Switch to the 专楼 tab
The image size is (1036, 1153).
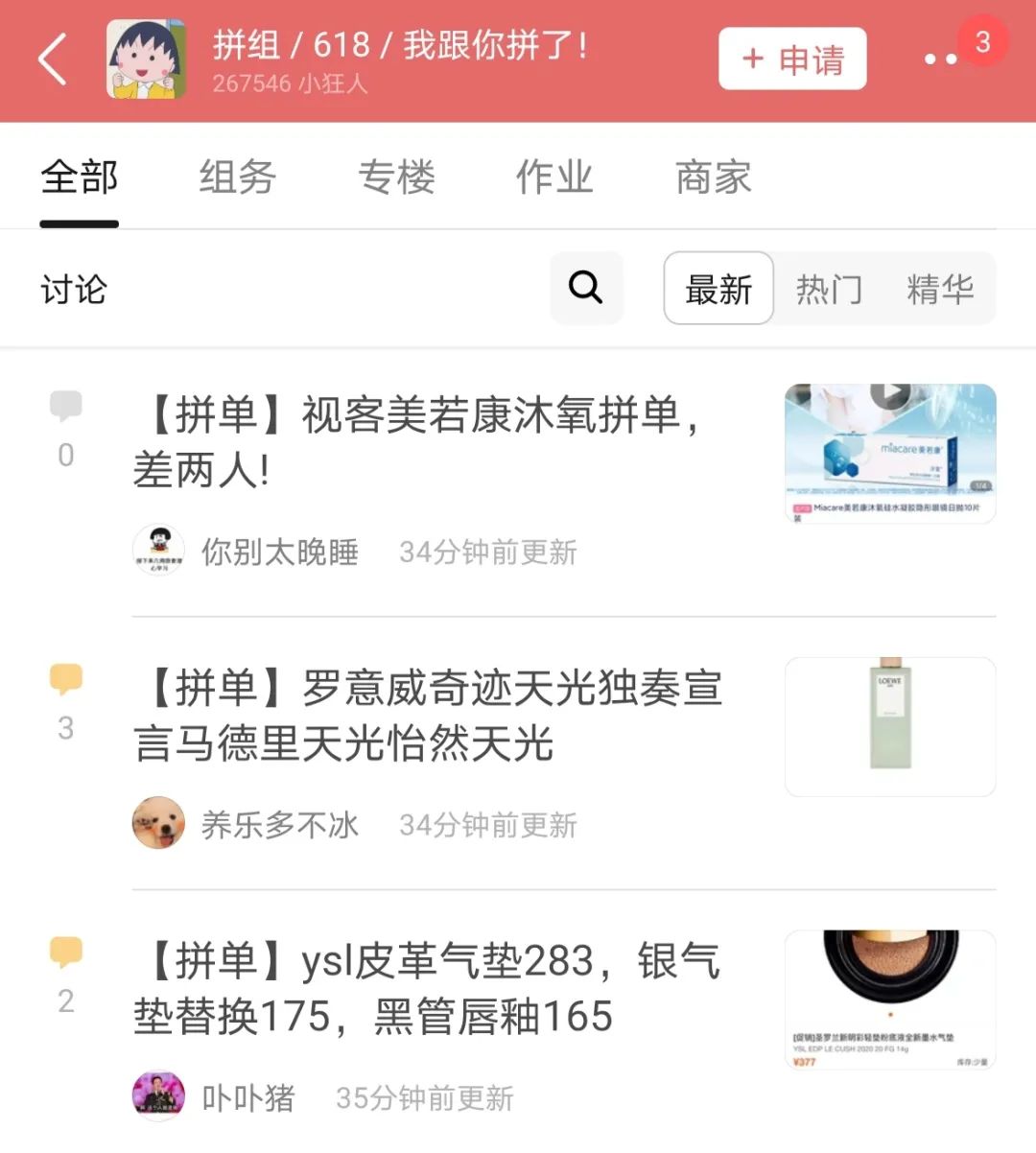tap(396, 177)
